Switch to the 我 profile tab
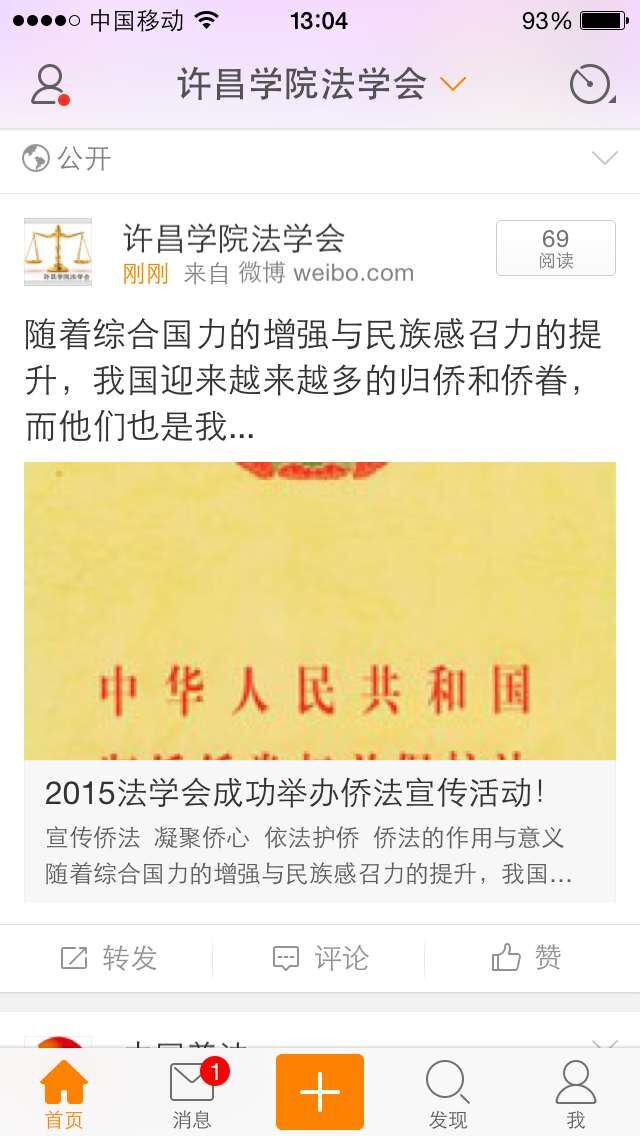The width and height of the screenshot is (640, 1136). pyautogui.click(x=575, y=1093)
